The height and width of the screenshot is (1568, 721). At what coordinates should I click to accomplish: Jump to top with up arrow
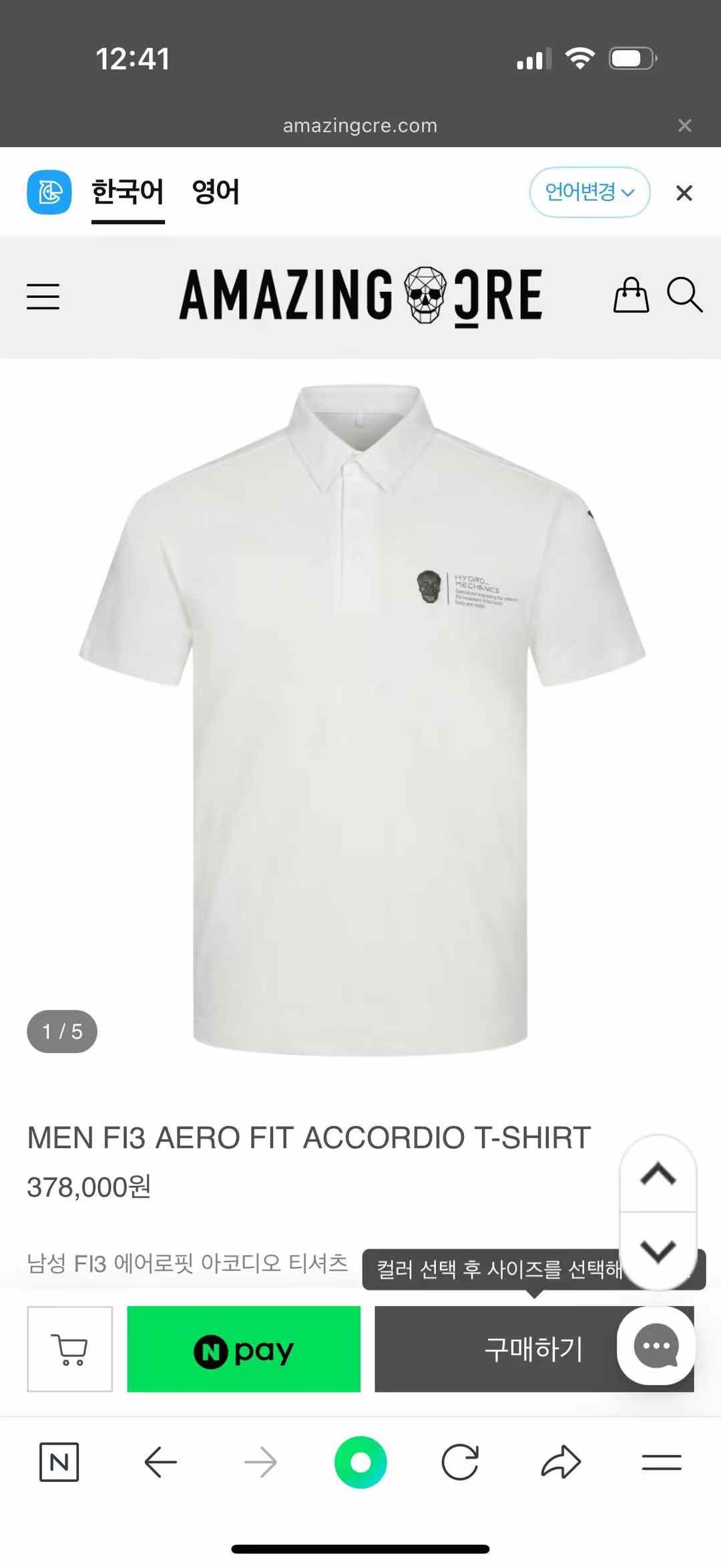(x=658, y=1174)
